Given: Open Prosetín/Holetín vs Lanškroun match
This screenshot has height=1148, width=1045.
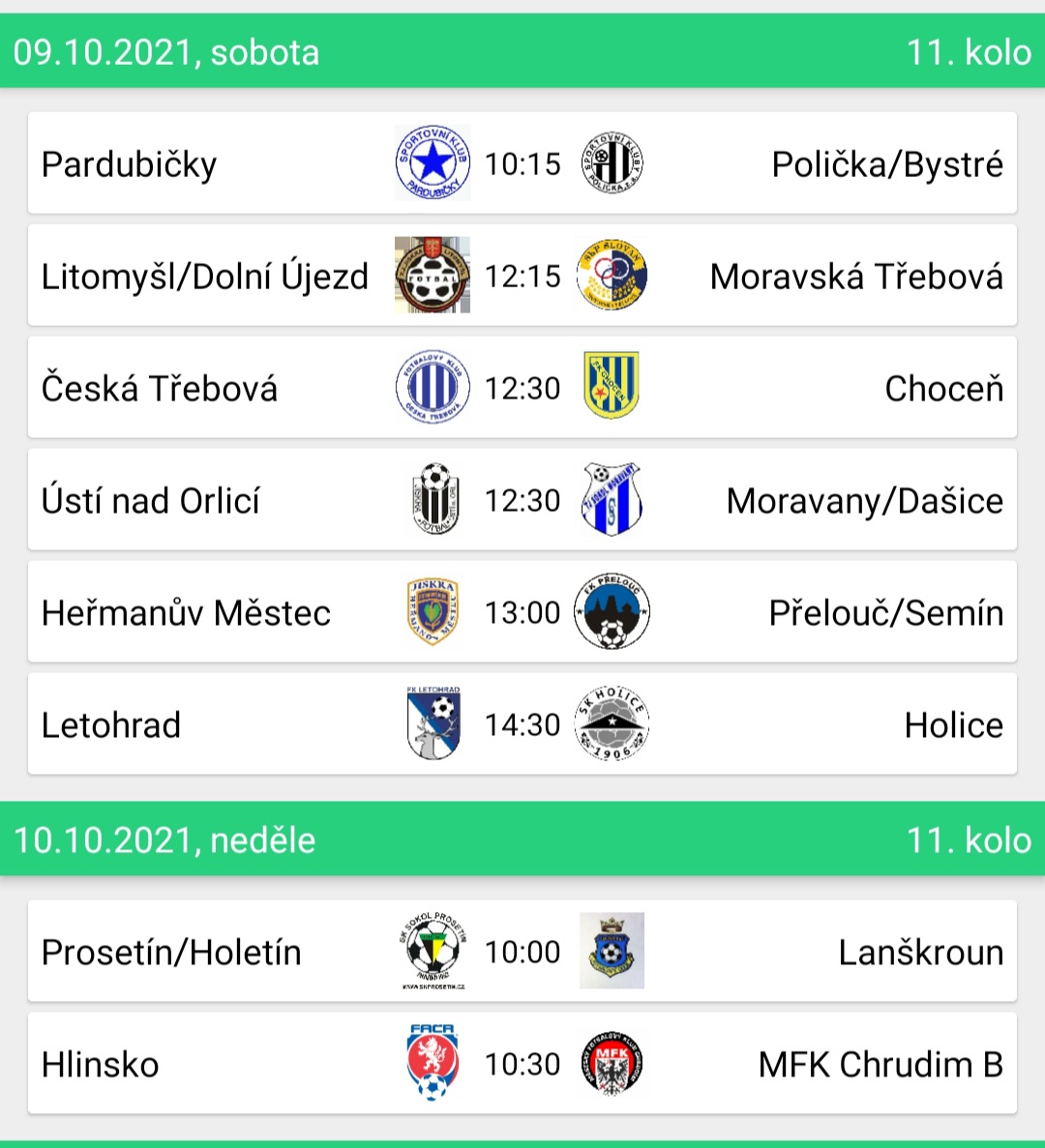Looking at the screenshot, I should 522,952.
